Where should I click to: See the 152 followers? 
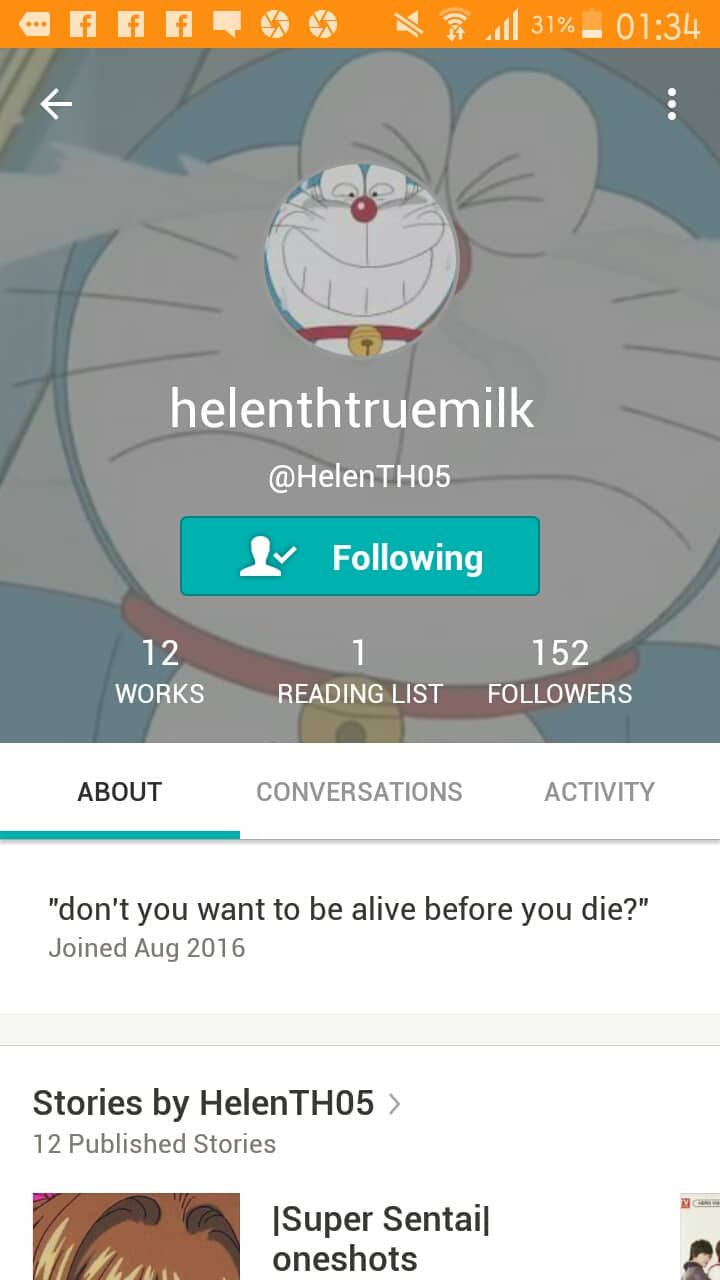pos(559,672)
